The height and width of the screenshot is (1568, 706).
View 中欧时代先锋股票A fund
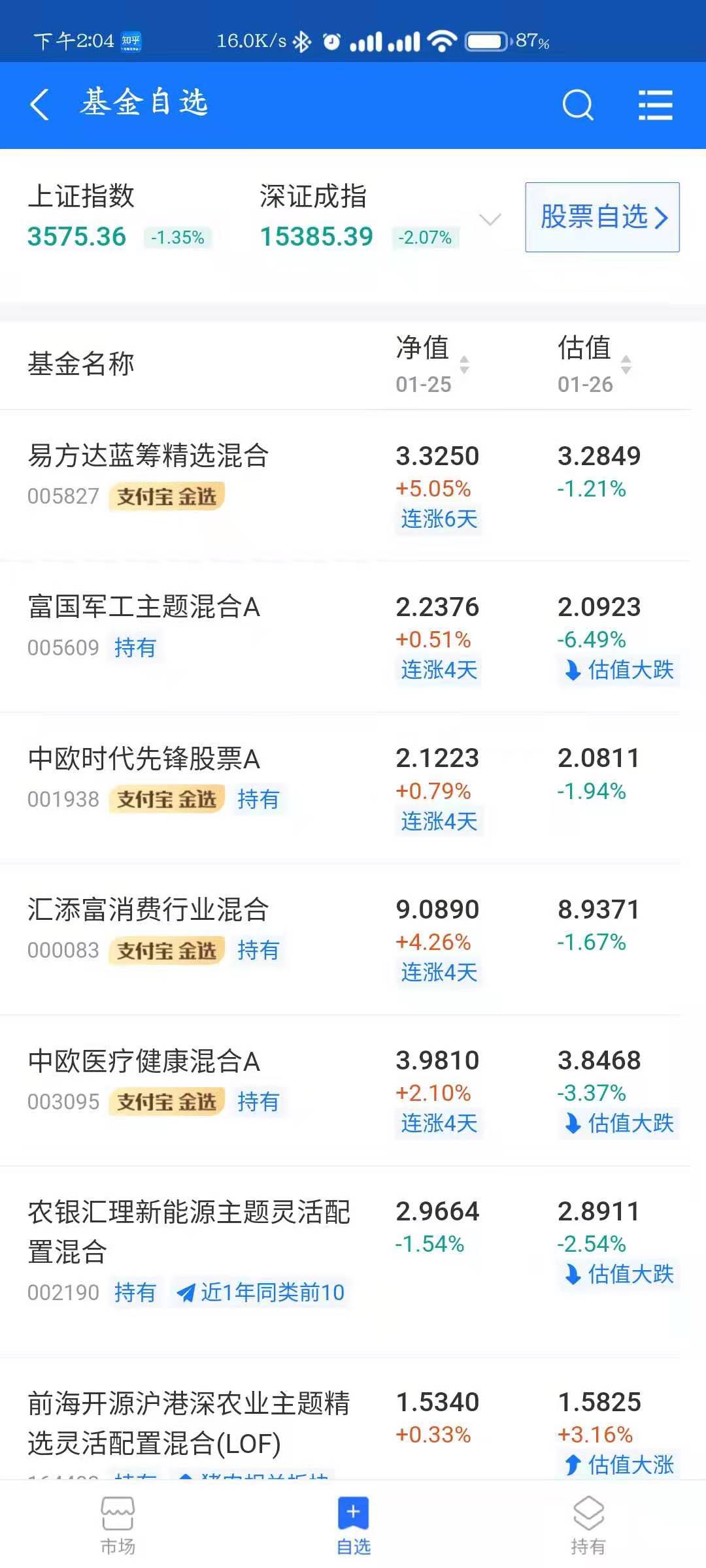[353, 788]
